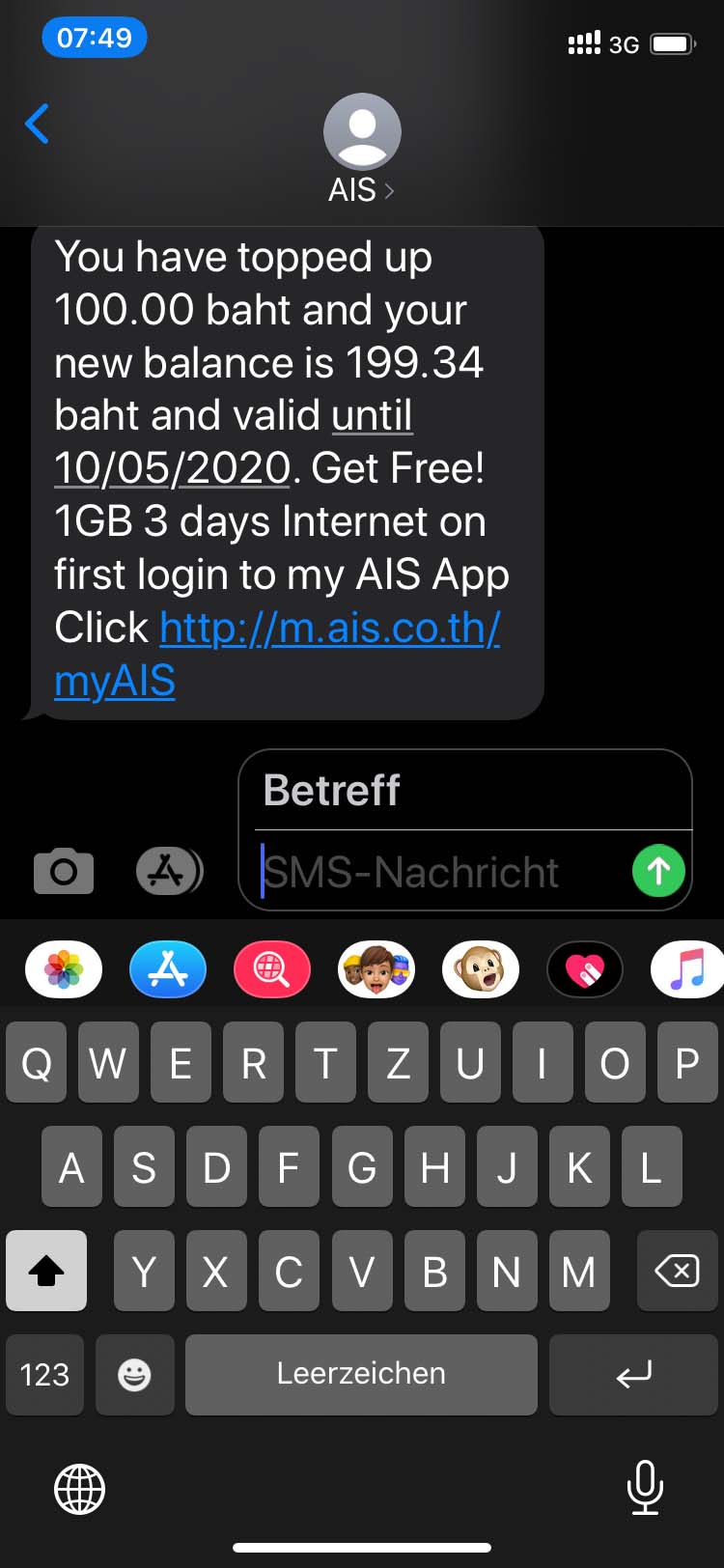724x1568 pixels.
Task: Open the camera to attach a photo
Action: point(64,872)
